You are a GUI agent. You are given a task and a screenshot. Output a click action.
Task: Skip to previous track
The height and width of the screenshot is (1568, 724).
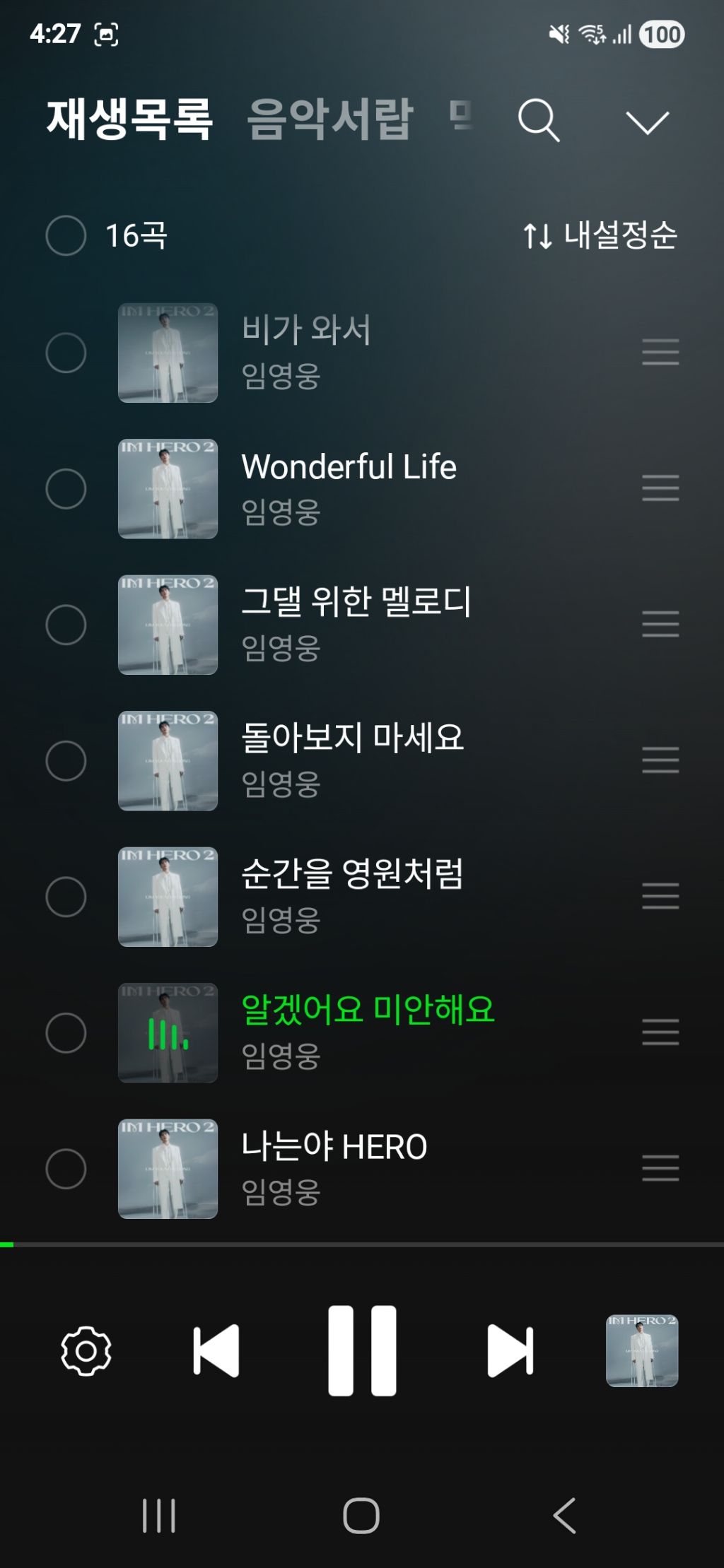click(216, 1351)
